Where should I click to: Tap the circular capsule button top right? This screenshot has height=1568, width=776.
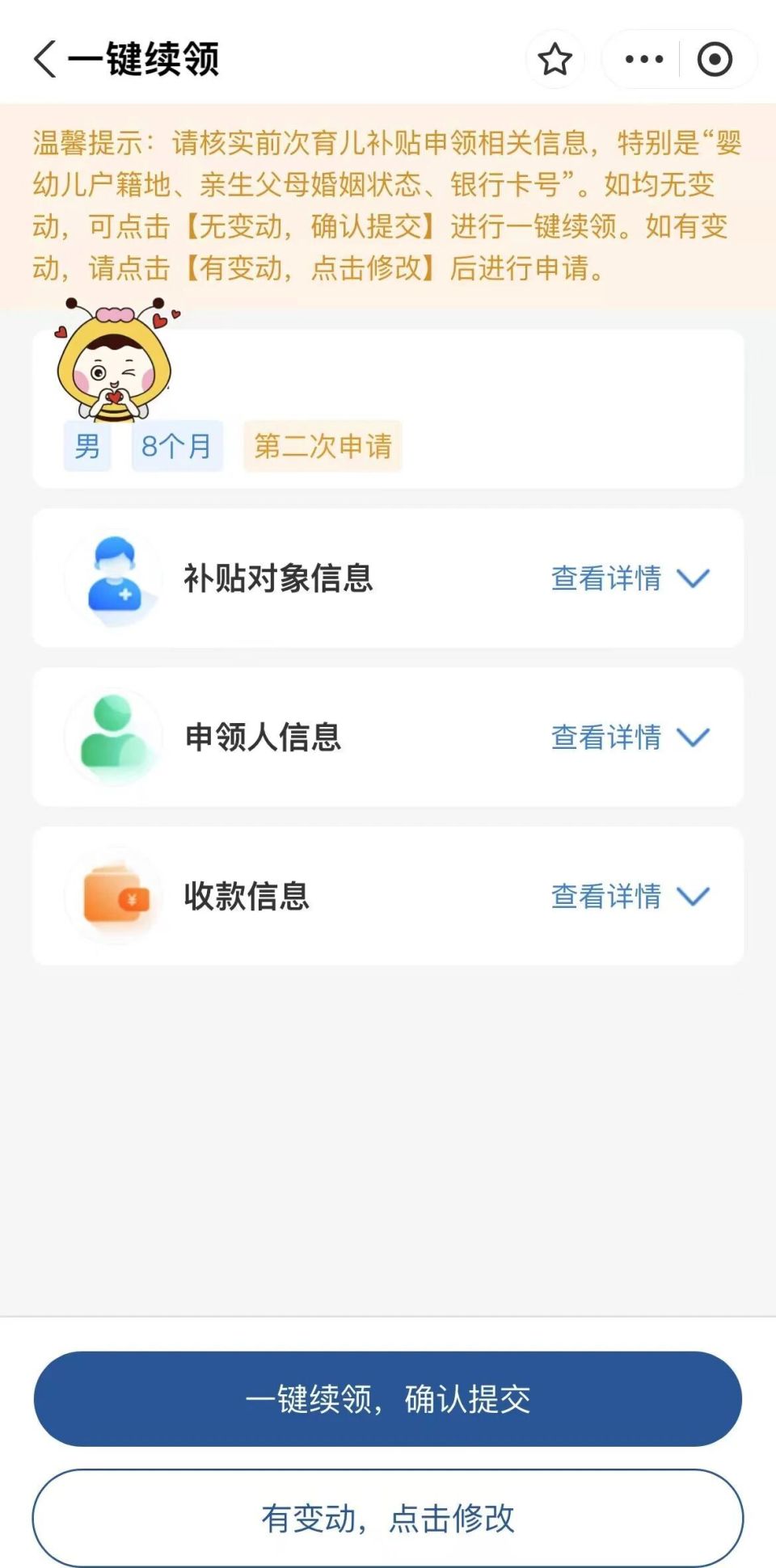(715, 58)
